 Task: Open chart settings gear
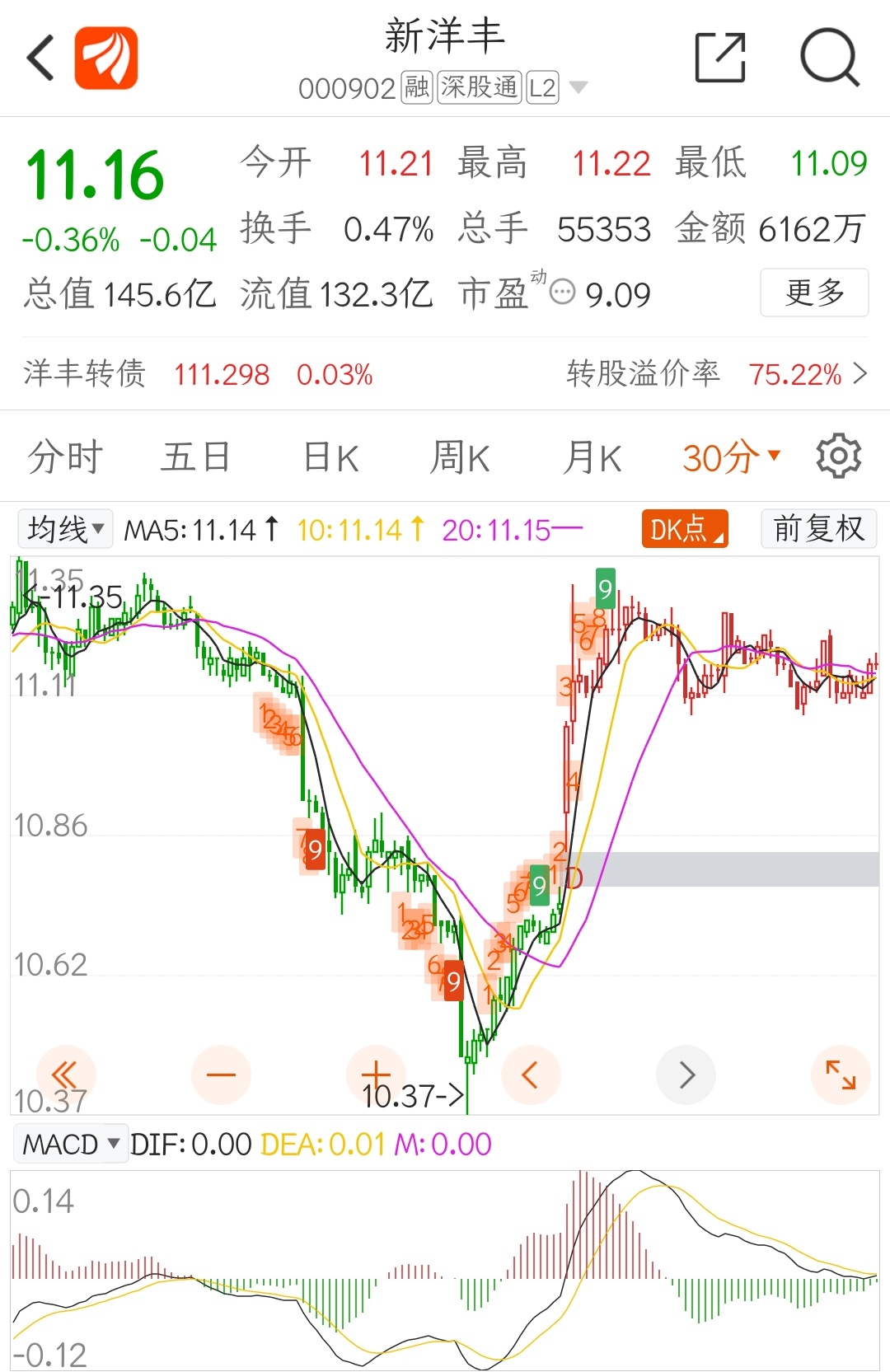839,456
